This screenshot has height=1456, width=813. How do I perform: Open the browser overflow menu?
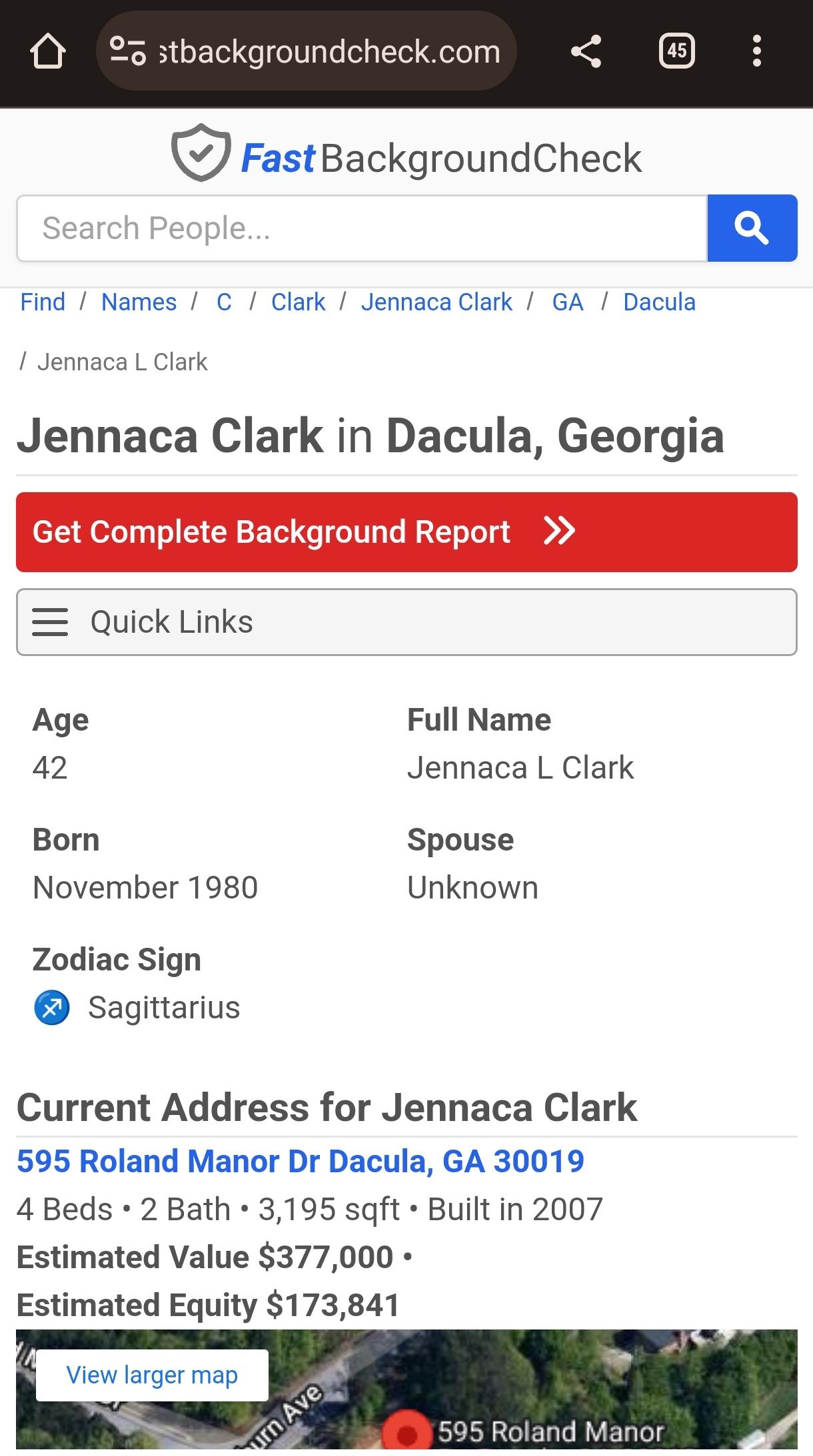click(756, 51)
